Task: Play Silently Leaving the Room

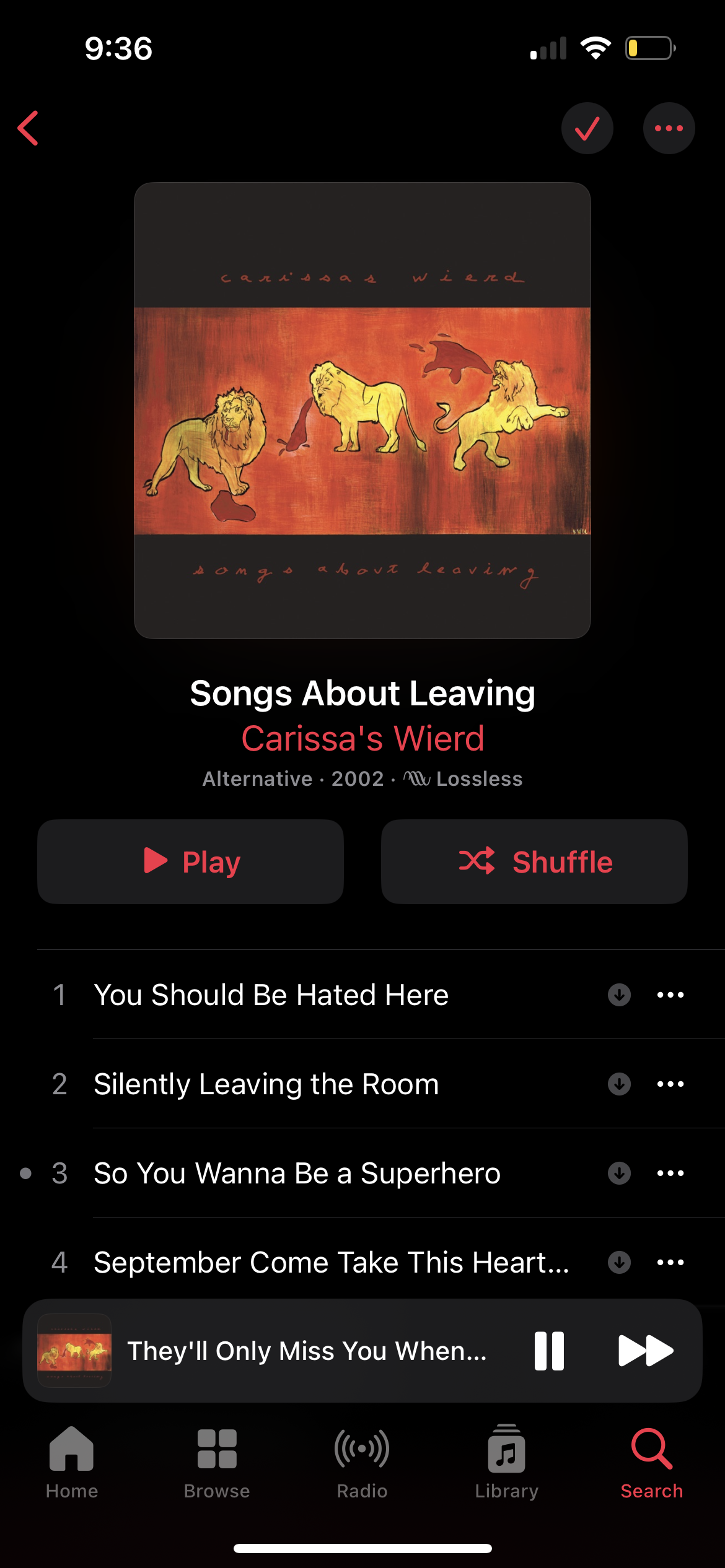Action: 266,1084
